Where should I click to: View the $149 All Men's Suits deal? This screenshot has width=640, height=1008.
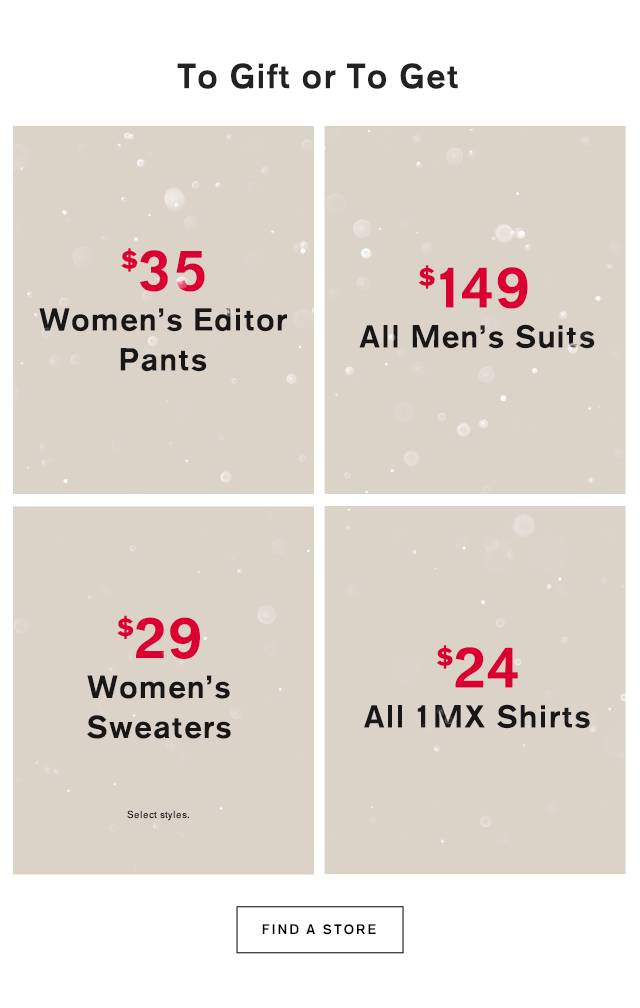click(x=476, y=310)
